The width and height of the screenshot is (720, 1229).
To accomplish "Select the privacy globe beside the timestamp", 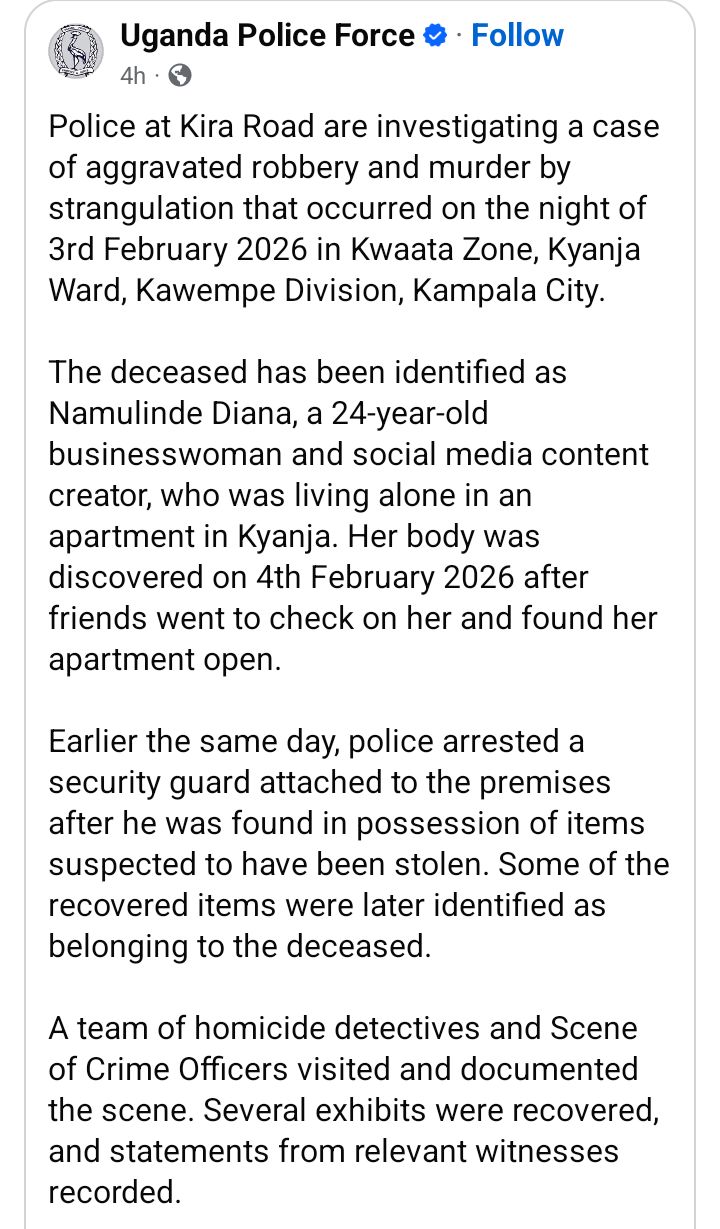I will (179, 75).
